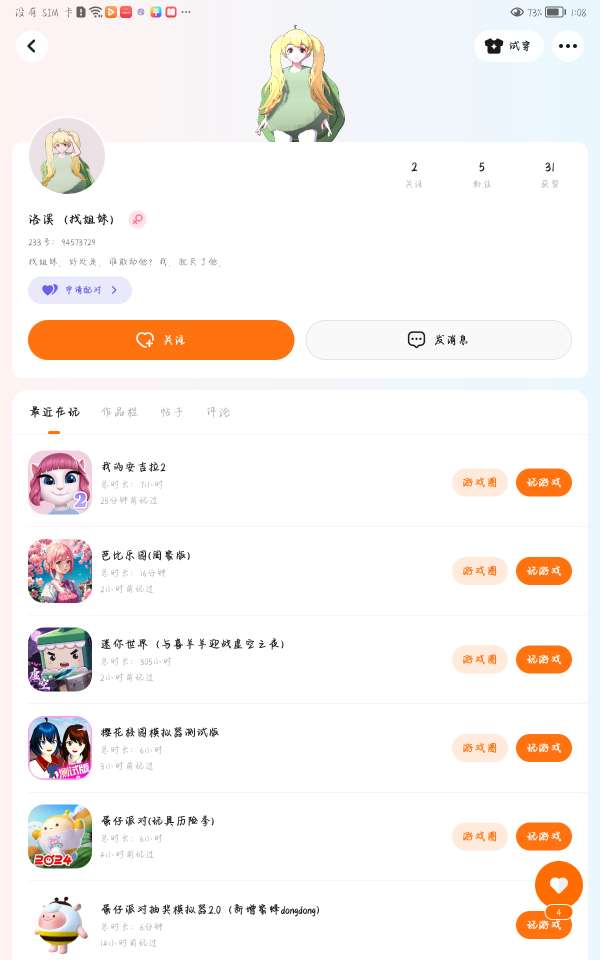View the user's profile avatar
This screenshot has width=600, height=960.
point(67,156)
